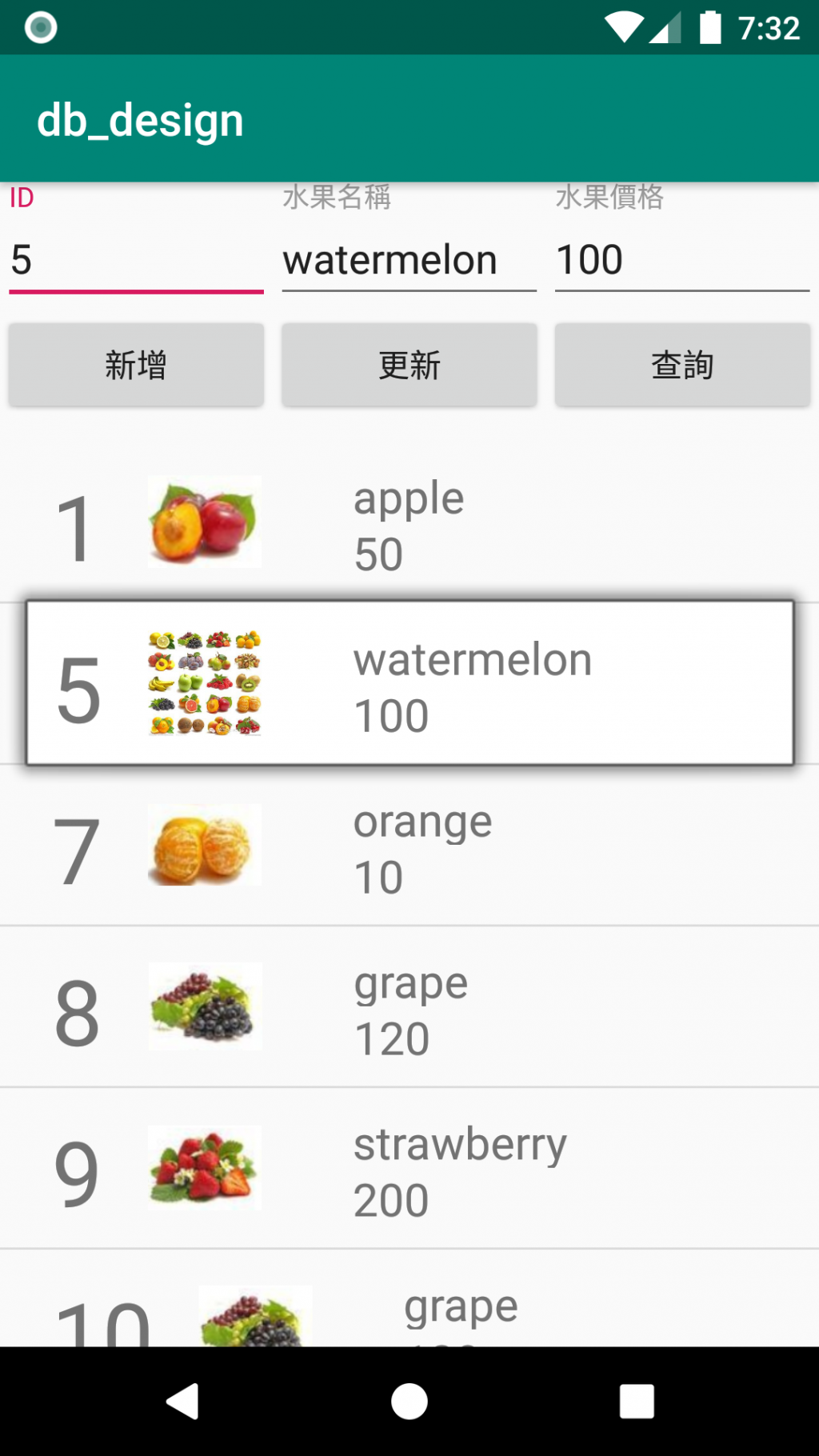
Task: Select the orange row priced 10
Action: pyautogui.click(x=409, y=846)
